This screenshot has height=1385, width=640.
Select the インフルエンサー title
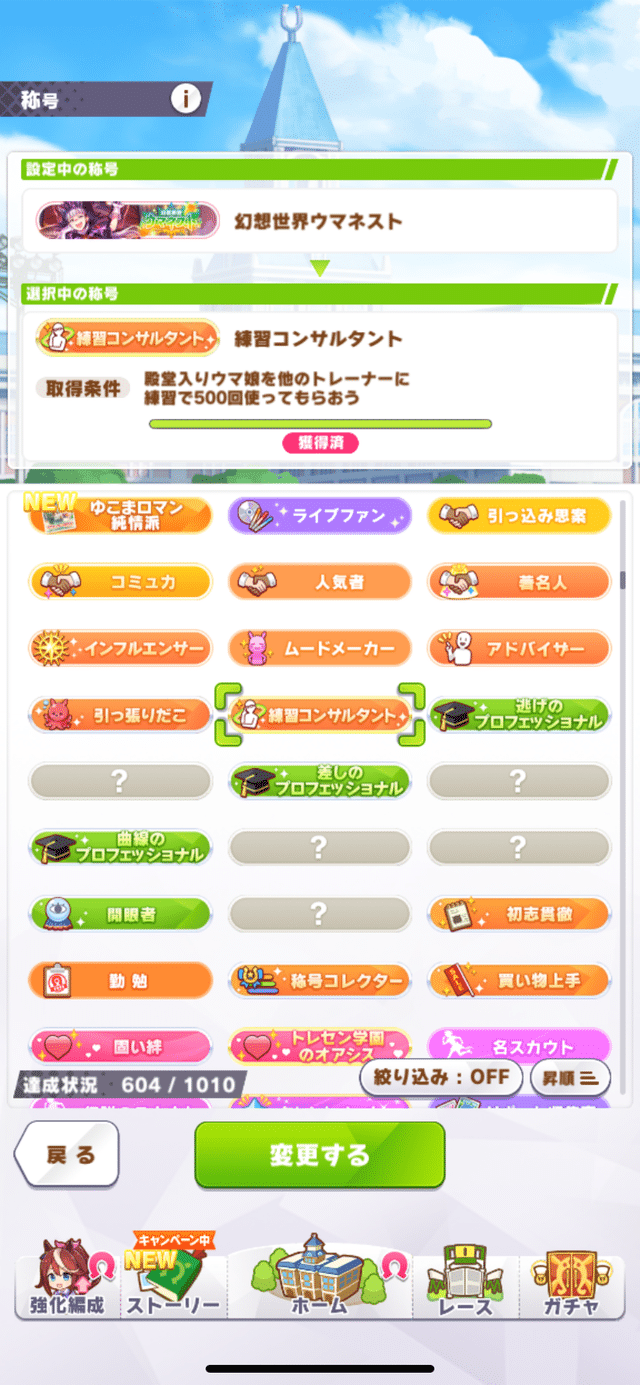pos(120,648)
